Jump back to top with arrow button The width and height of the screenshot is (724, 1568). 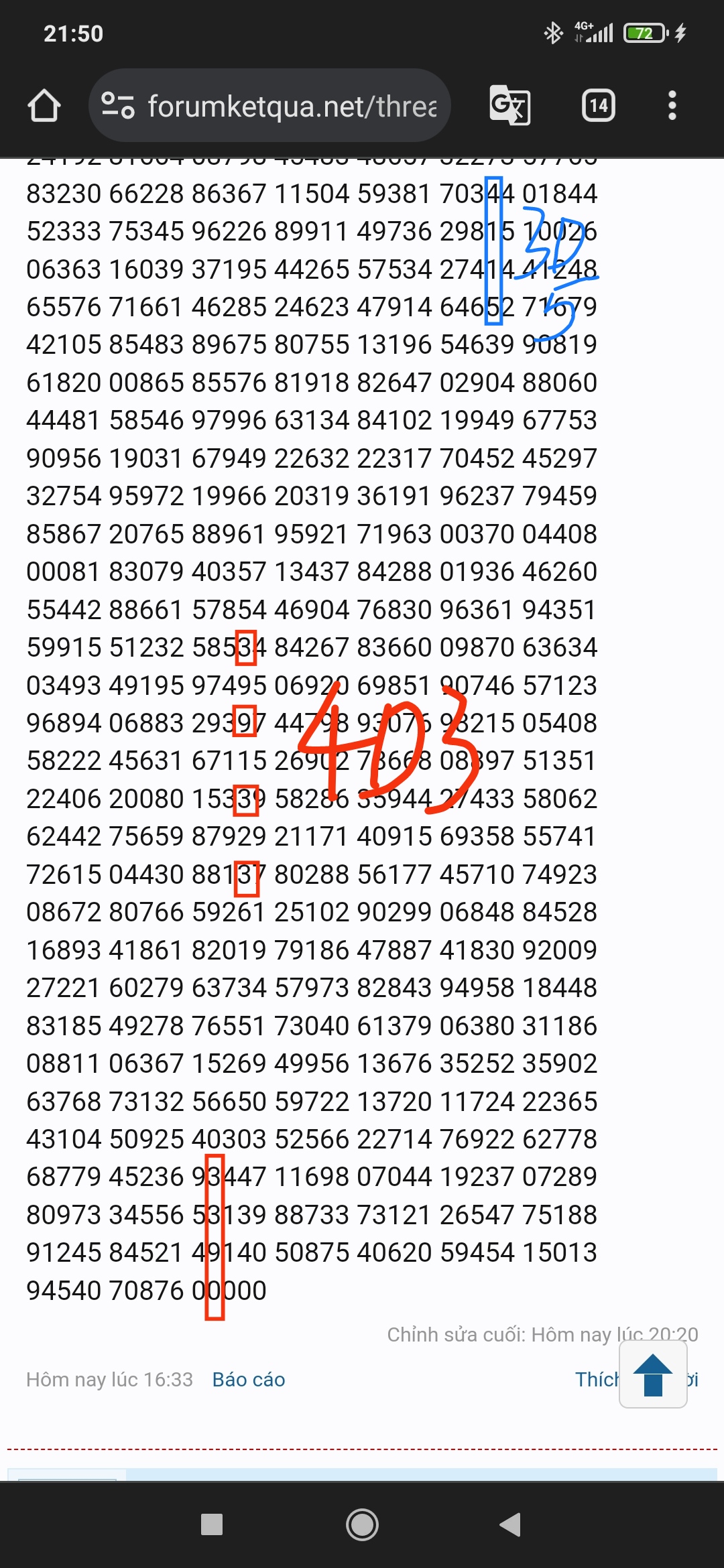[653, 1374]
